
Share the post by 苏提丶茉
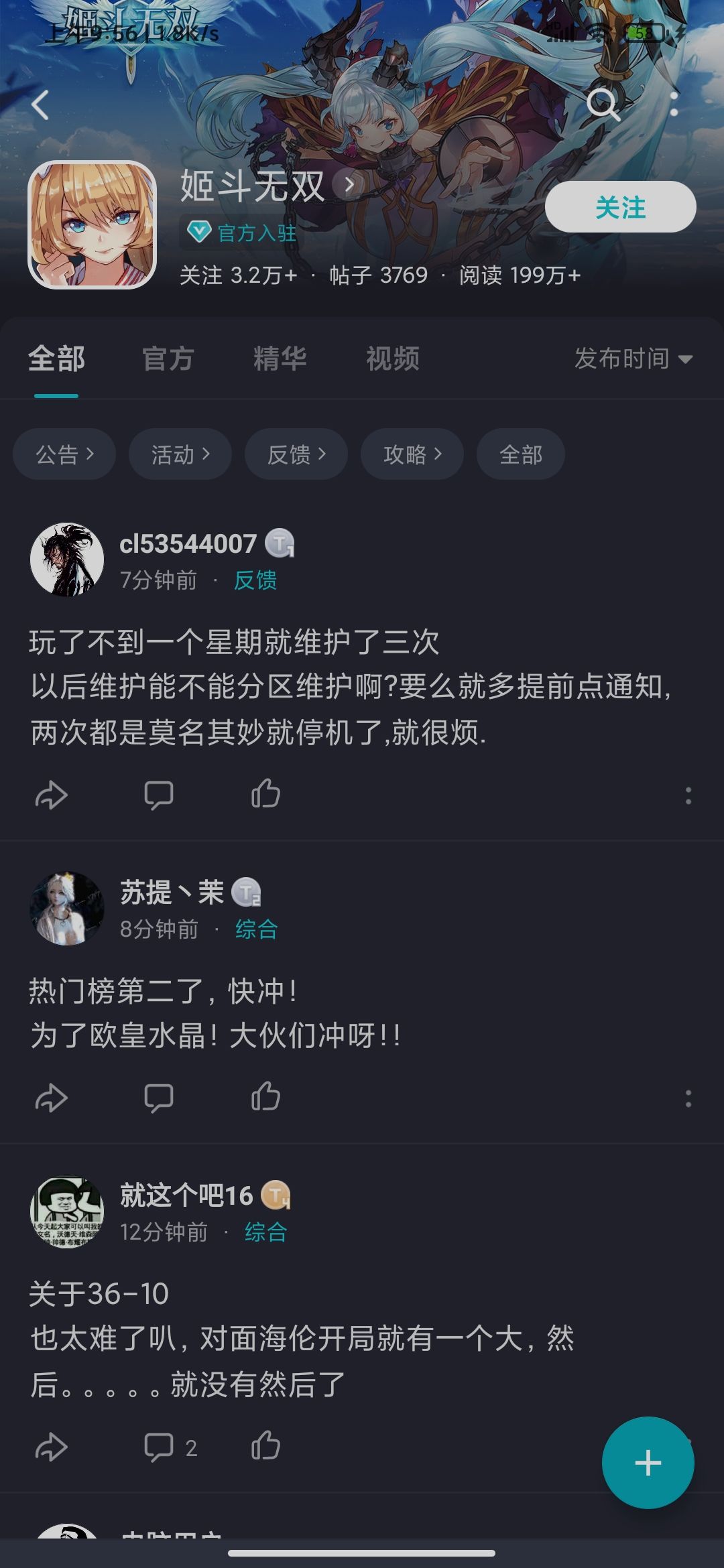51,1098
